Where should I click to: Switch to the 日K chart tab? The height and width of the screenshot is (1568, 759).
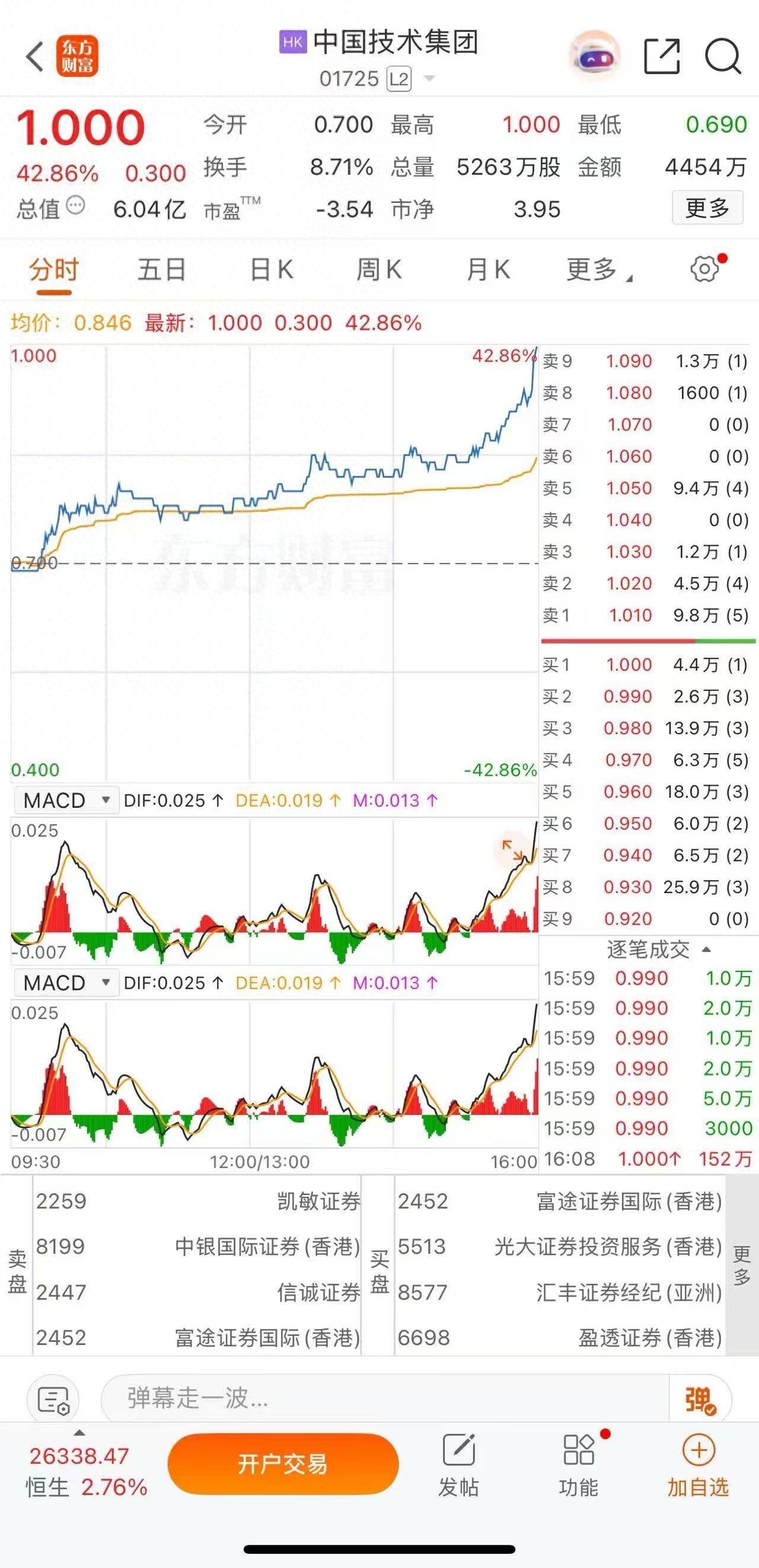tap(272, 270)
